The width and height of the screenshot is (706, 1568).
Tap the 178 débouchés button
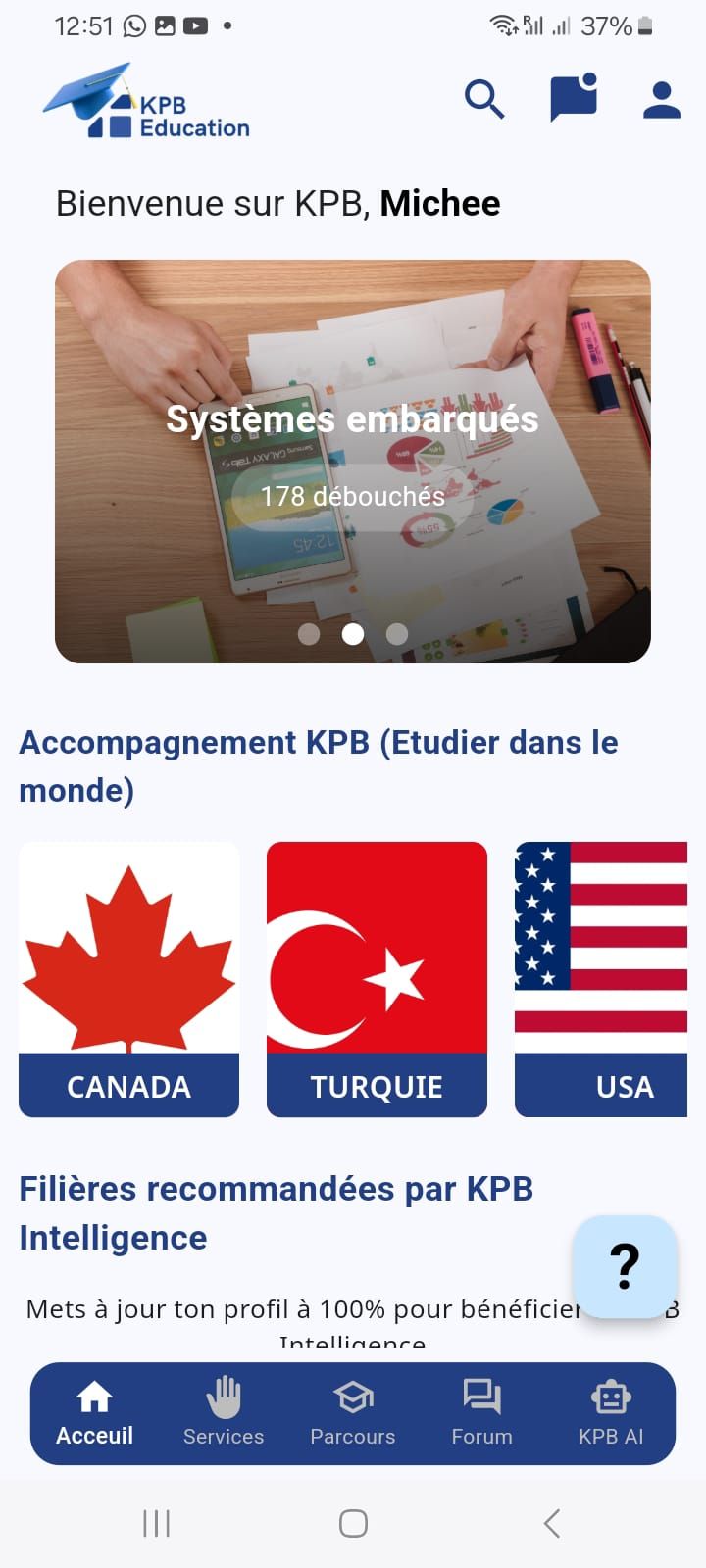coord(352,497)
